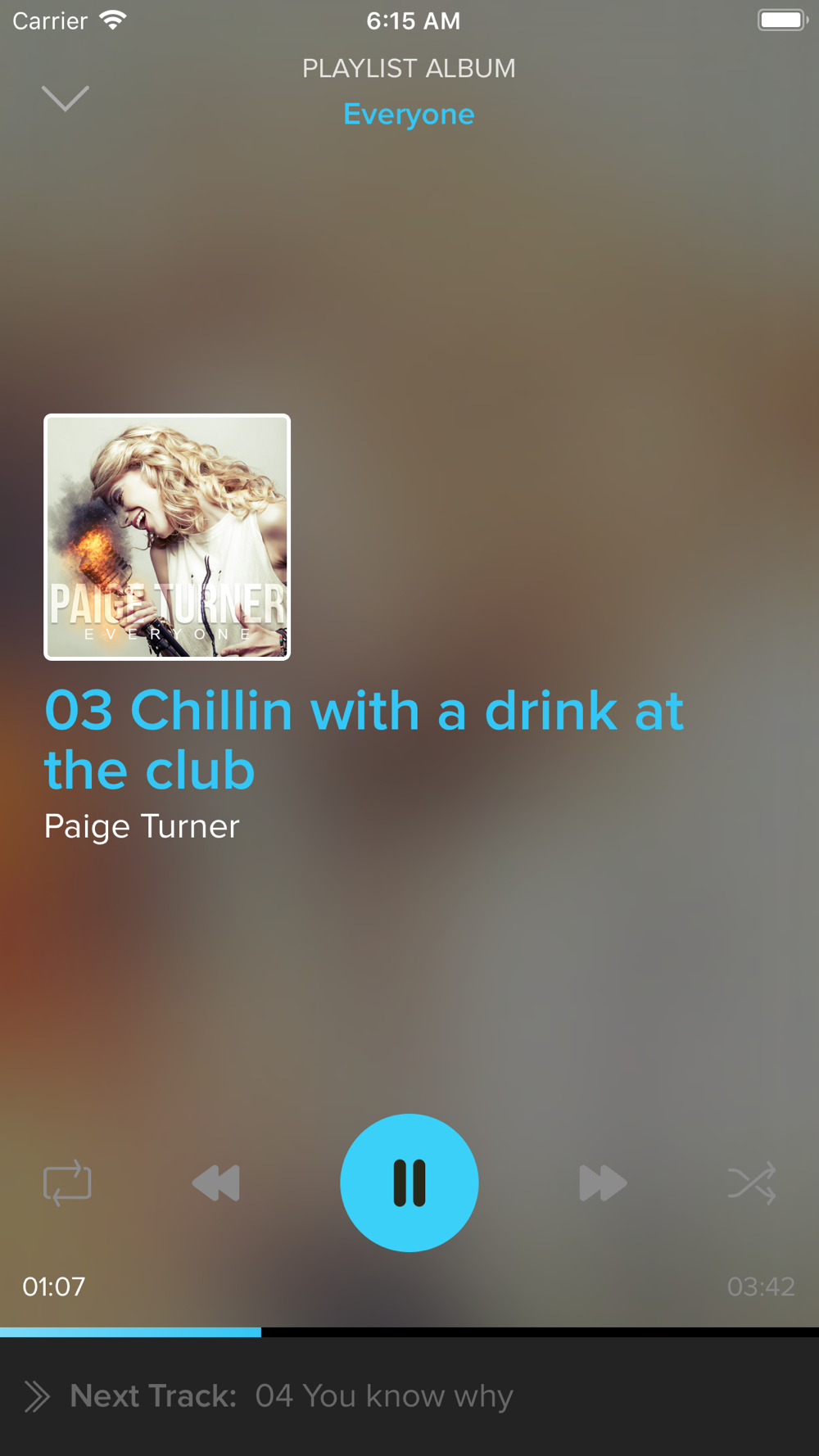Collapse the player with the down chevron
This screenshot has height=1456, width=819.
65,98
